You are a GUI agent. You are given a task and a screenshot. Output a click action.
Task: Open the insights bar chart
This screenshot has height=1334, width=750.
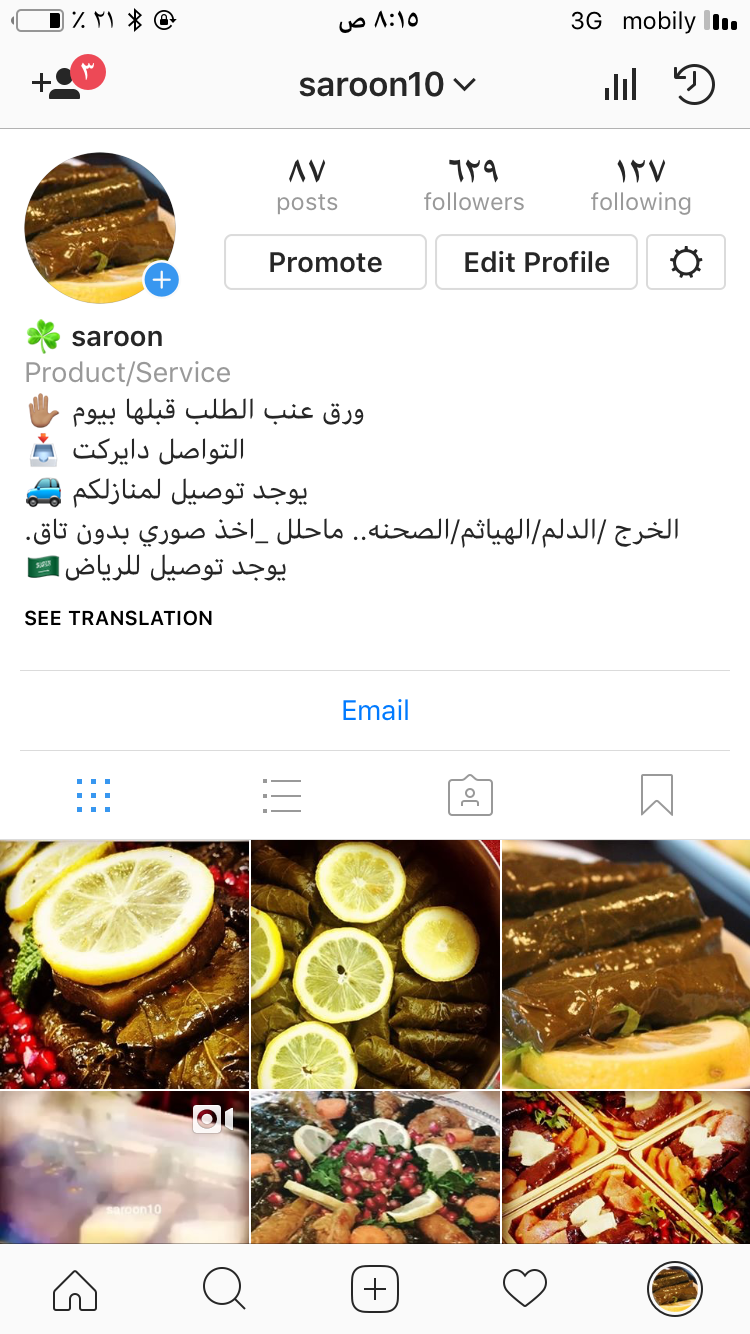click(620, 85)
